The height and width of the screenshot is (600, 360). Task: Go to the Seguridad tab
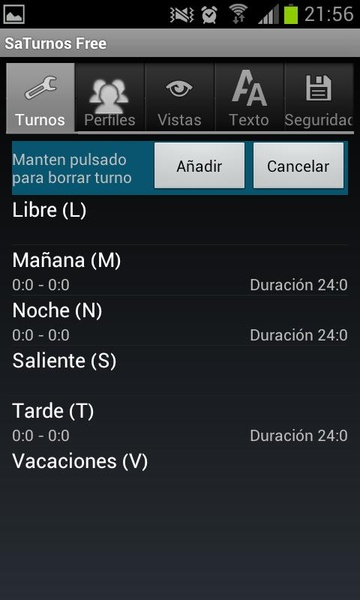pyautogui.click(x=319, y=98)
